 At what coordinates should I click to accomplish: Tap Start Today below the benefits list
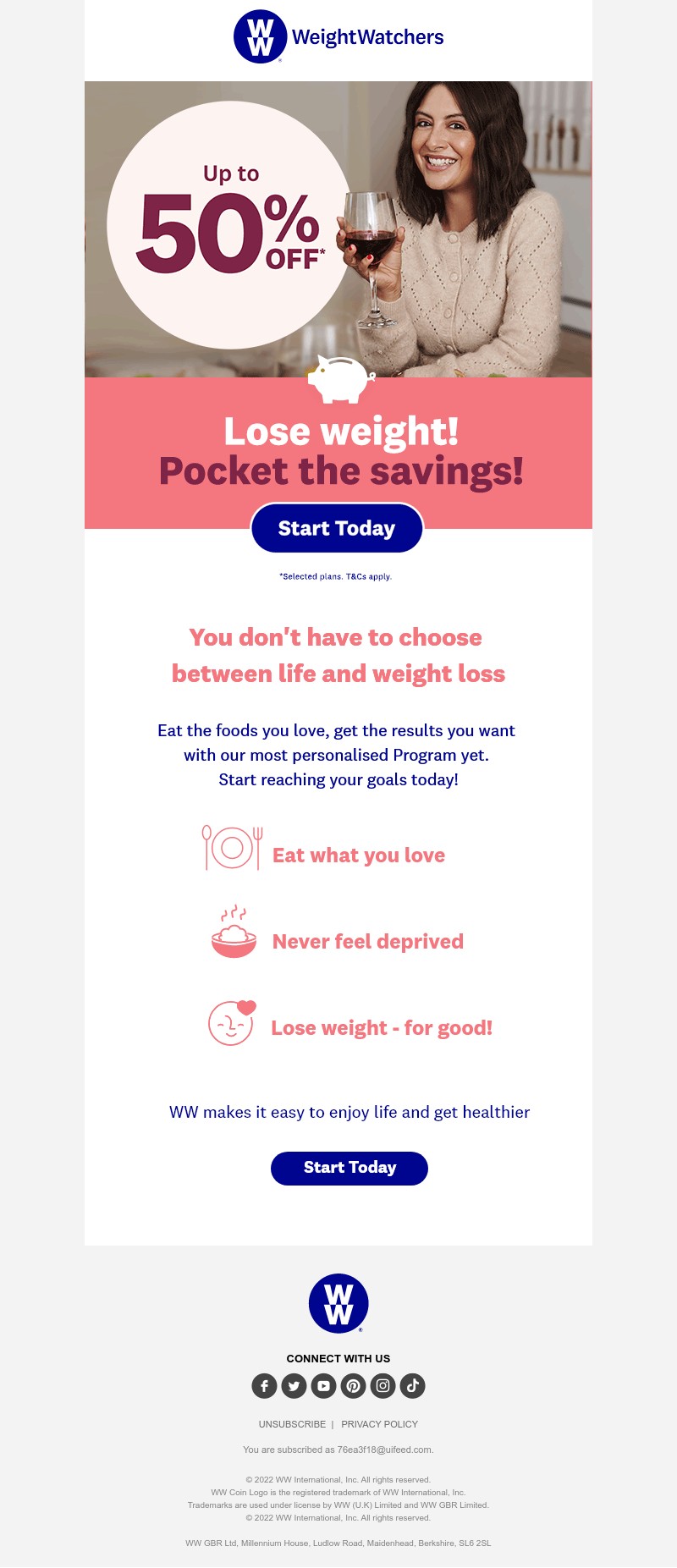pos(349,1168)
